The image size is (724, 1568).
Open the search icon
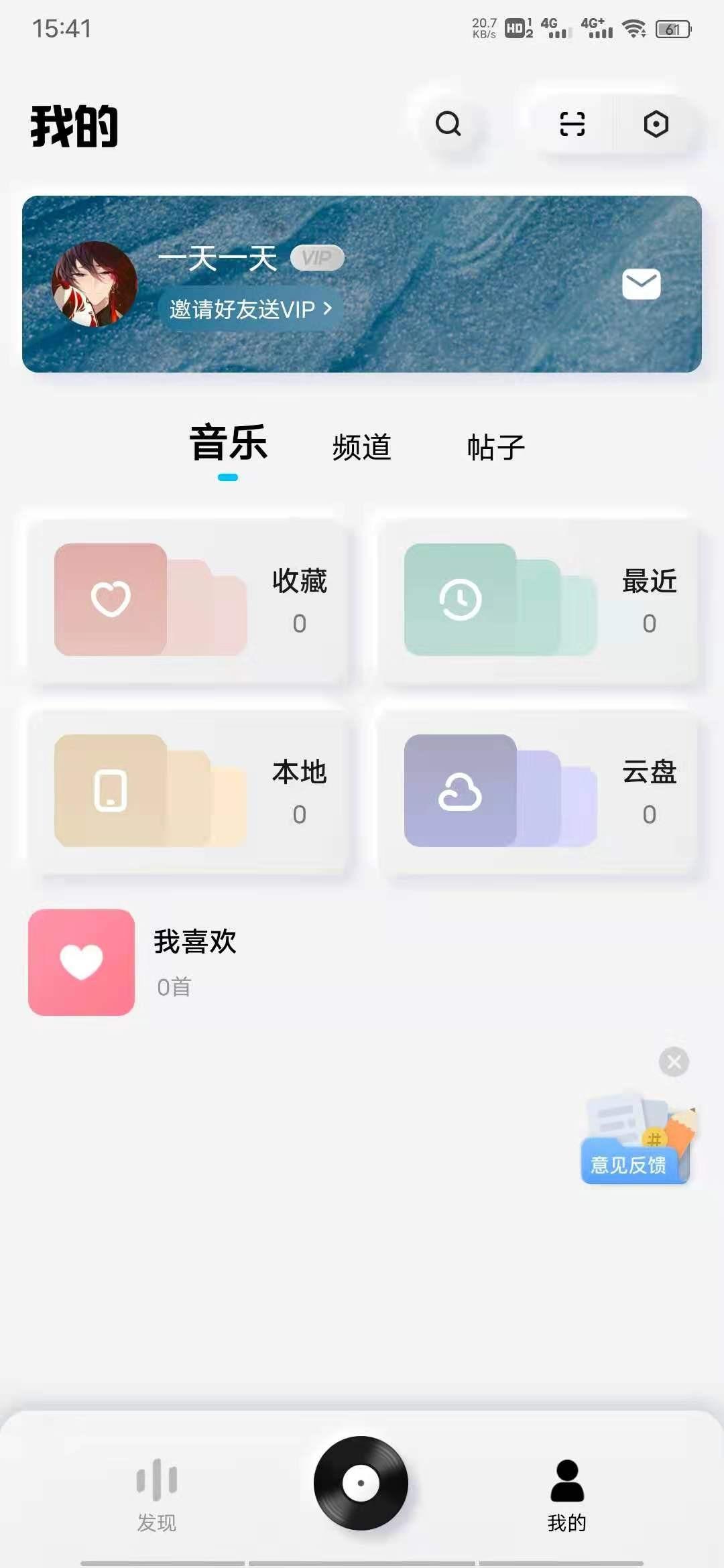[448, 124]
